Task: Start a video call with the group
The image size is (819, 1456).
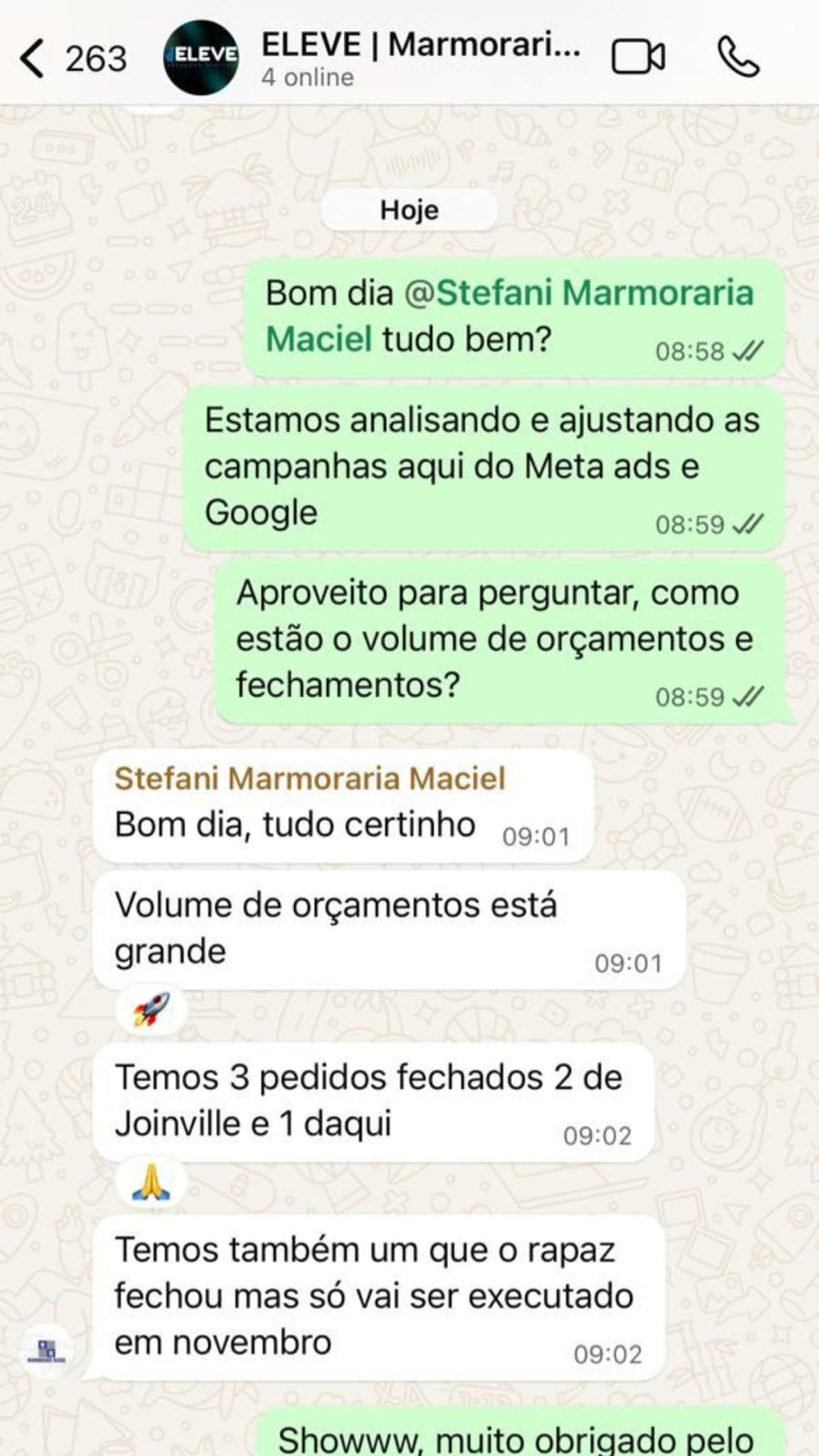Action: tap(638, 58)
